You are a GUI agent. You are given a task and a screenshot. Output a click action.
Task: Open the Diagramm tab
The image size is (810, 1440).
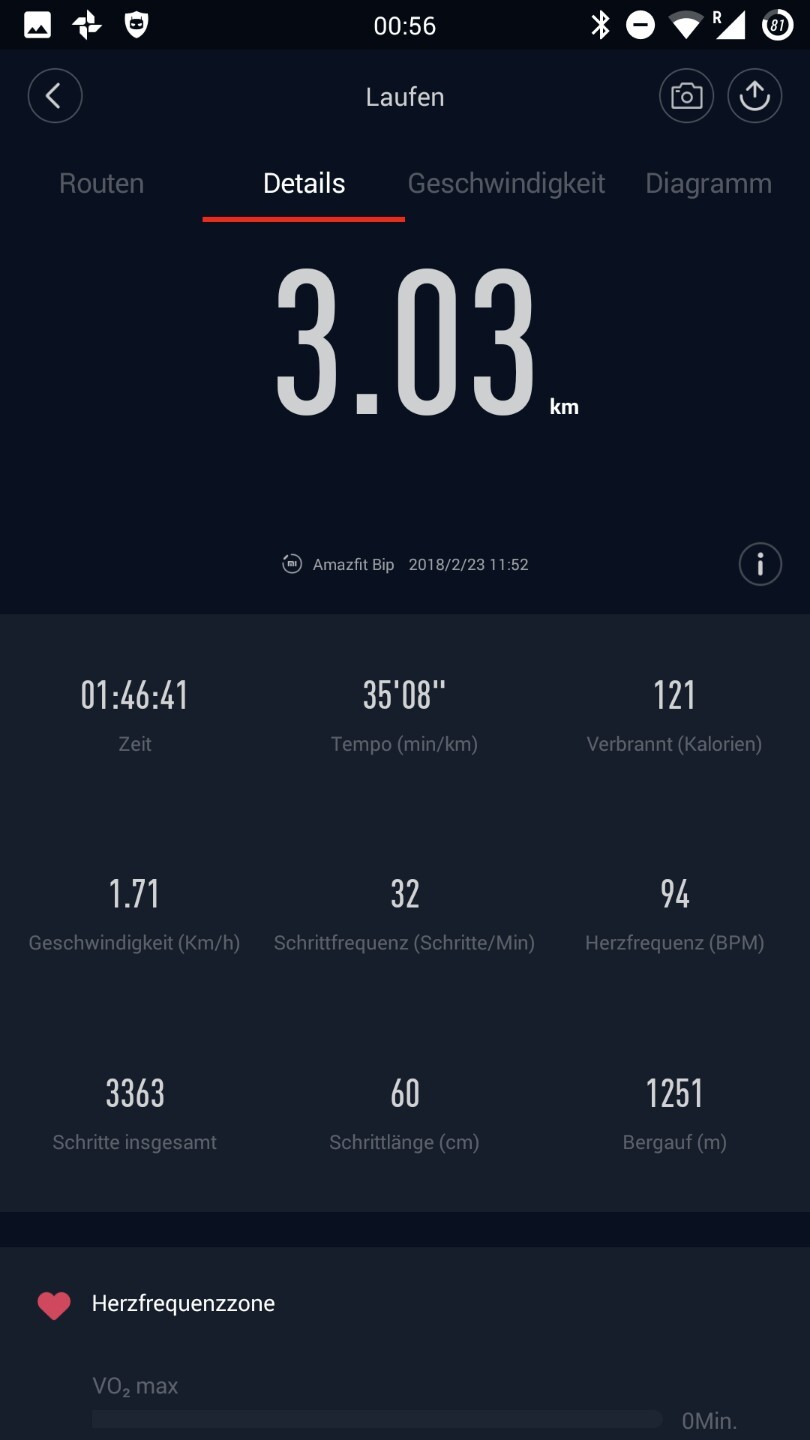(x=708, y=183)
